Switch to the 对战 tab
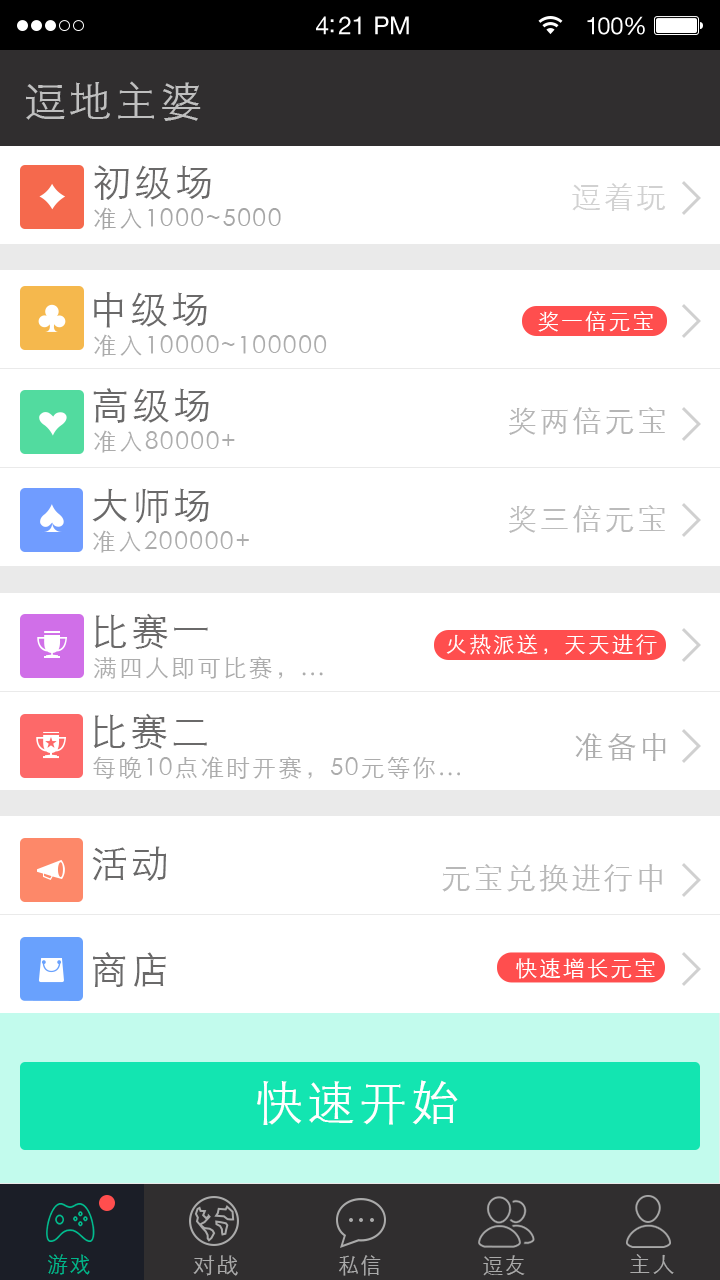 click(216, 1231)
